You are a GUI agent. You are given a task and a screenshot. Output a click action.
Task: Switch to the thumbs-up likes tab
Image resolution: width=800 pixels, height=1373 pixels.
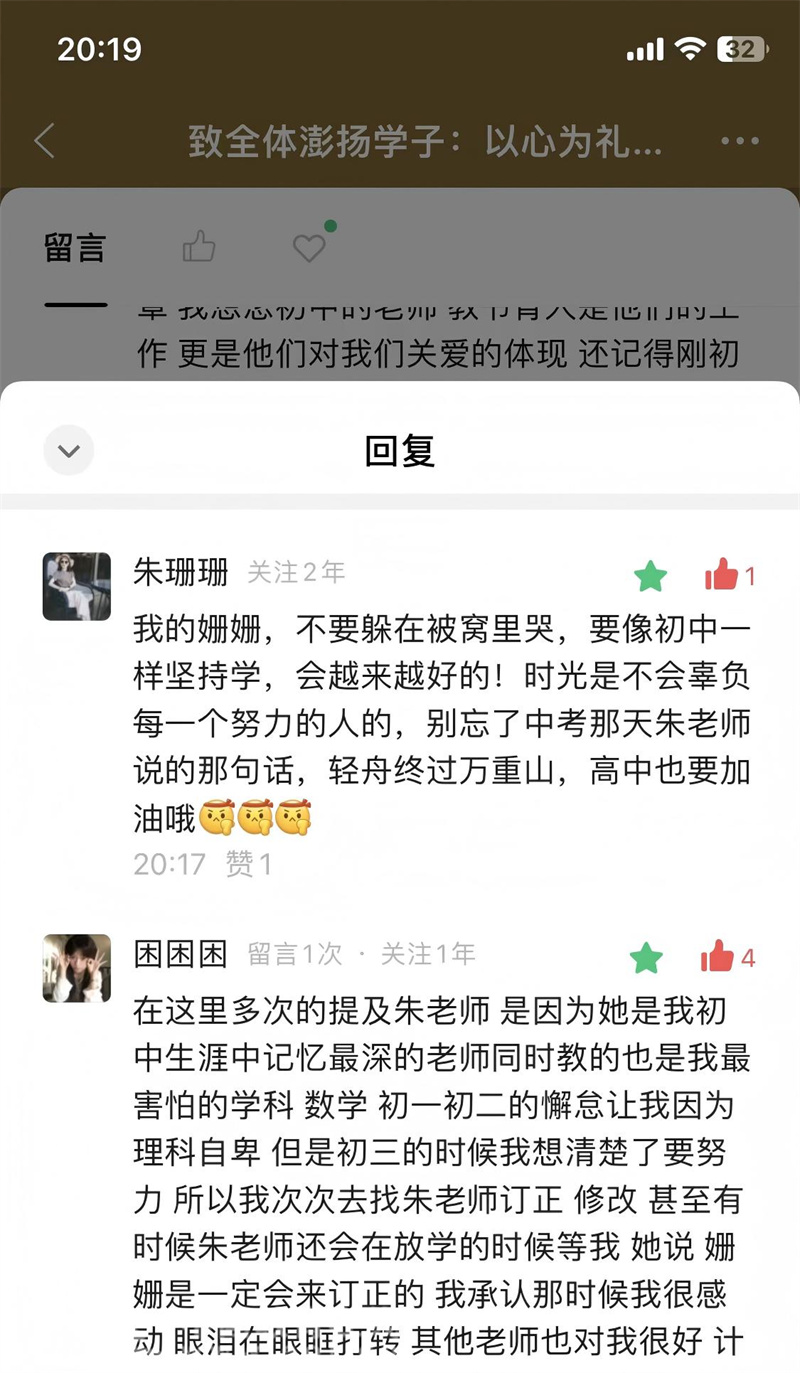(x=199, y=247)
